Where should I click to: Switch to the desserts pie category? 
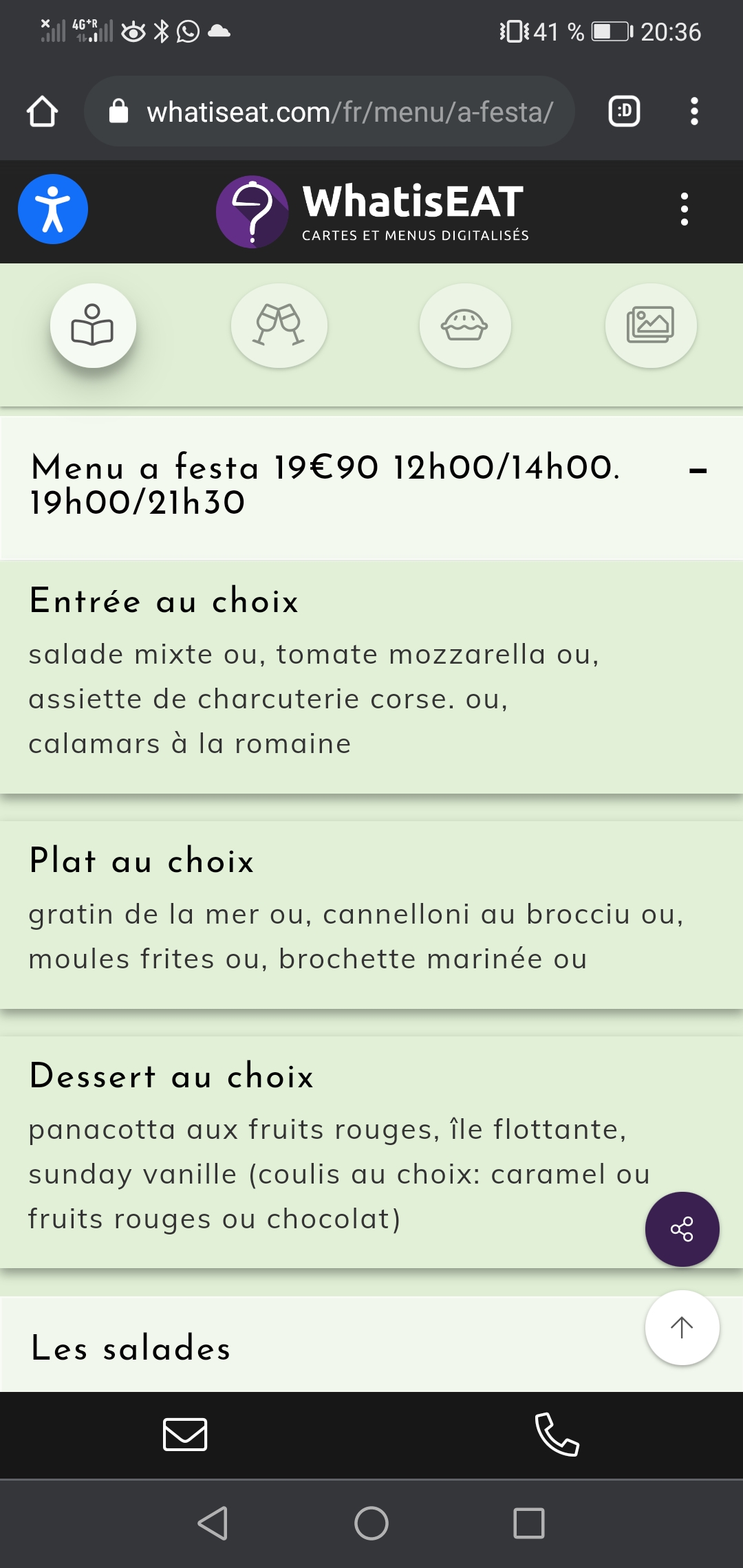(x=465, y=325)
